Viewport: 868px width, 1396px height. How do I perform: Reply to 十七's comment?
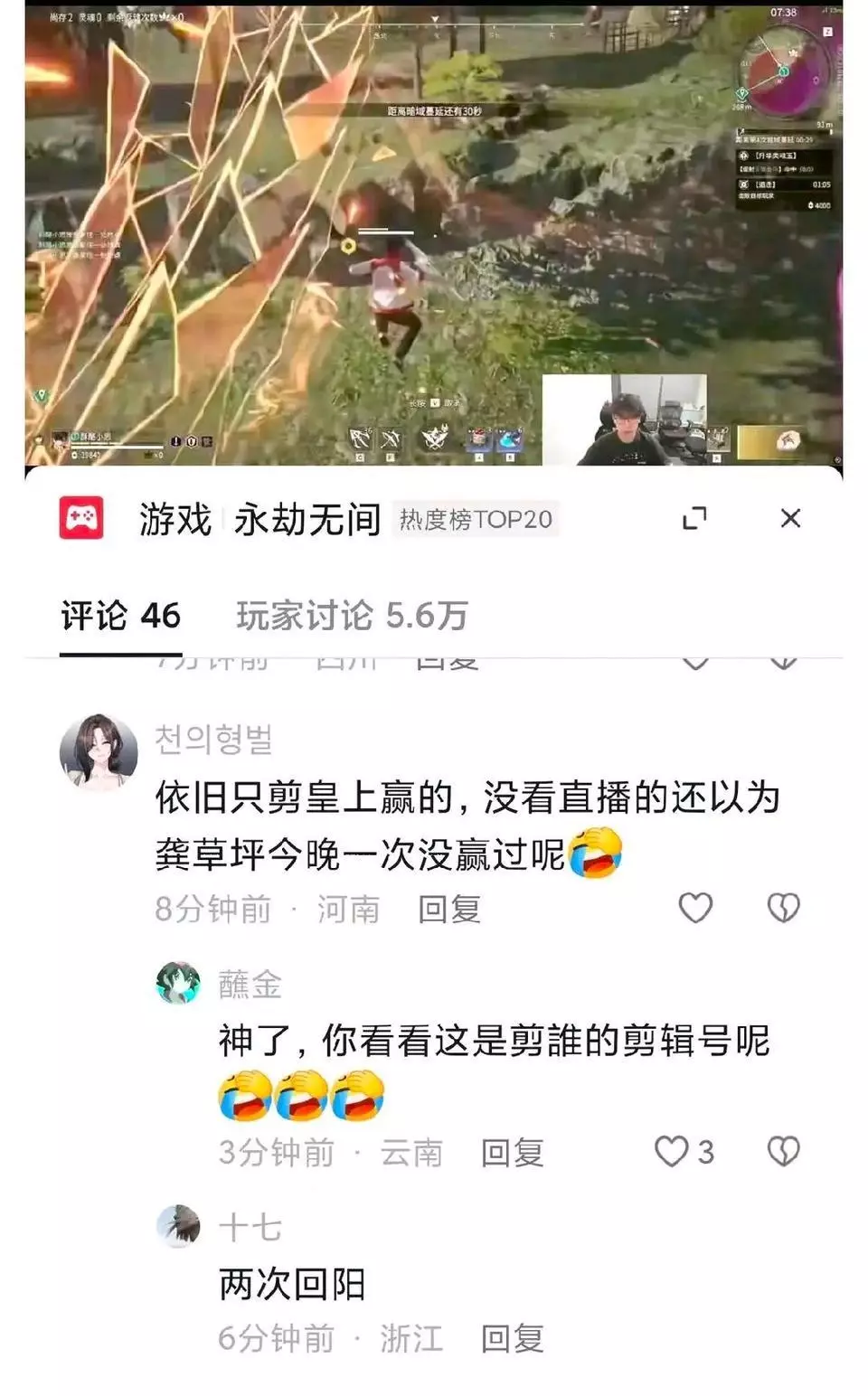point(512,1338)
